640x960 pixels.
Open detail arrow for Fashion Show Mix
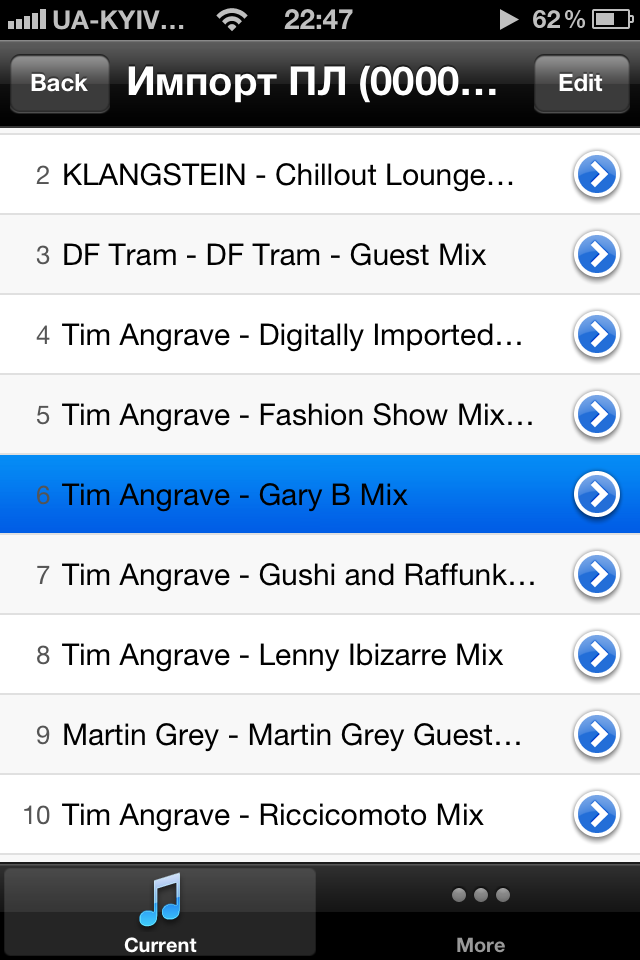(x=597, y=415)
